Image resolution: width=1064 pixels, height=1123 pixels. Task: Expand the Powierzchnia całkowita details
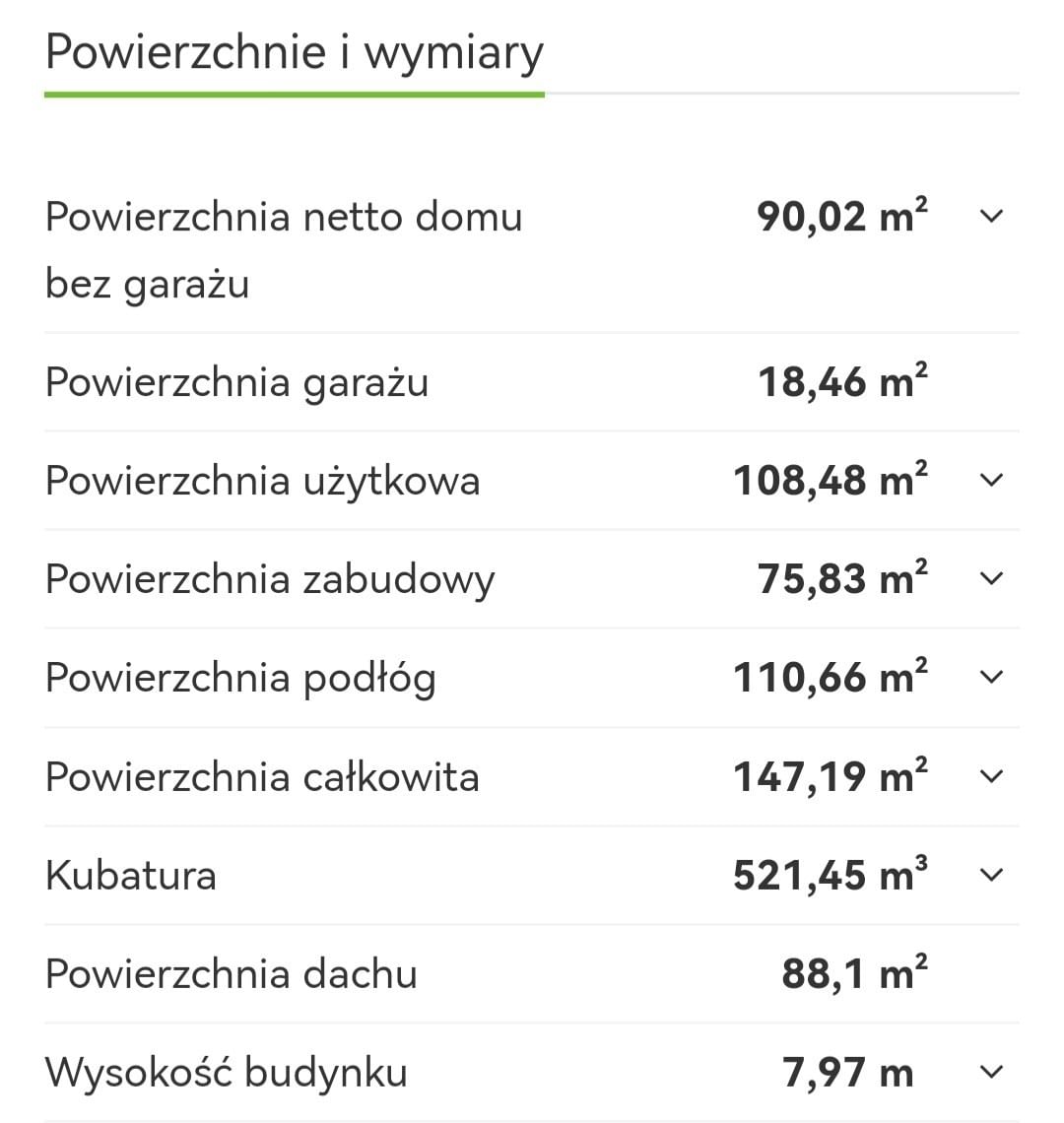[993, 775]
